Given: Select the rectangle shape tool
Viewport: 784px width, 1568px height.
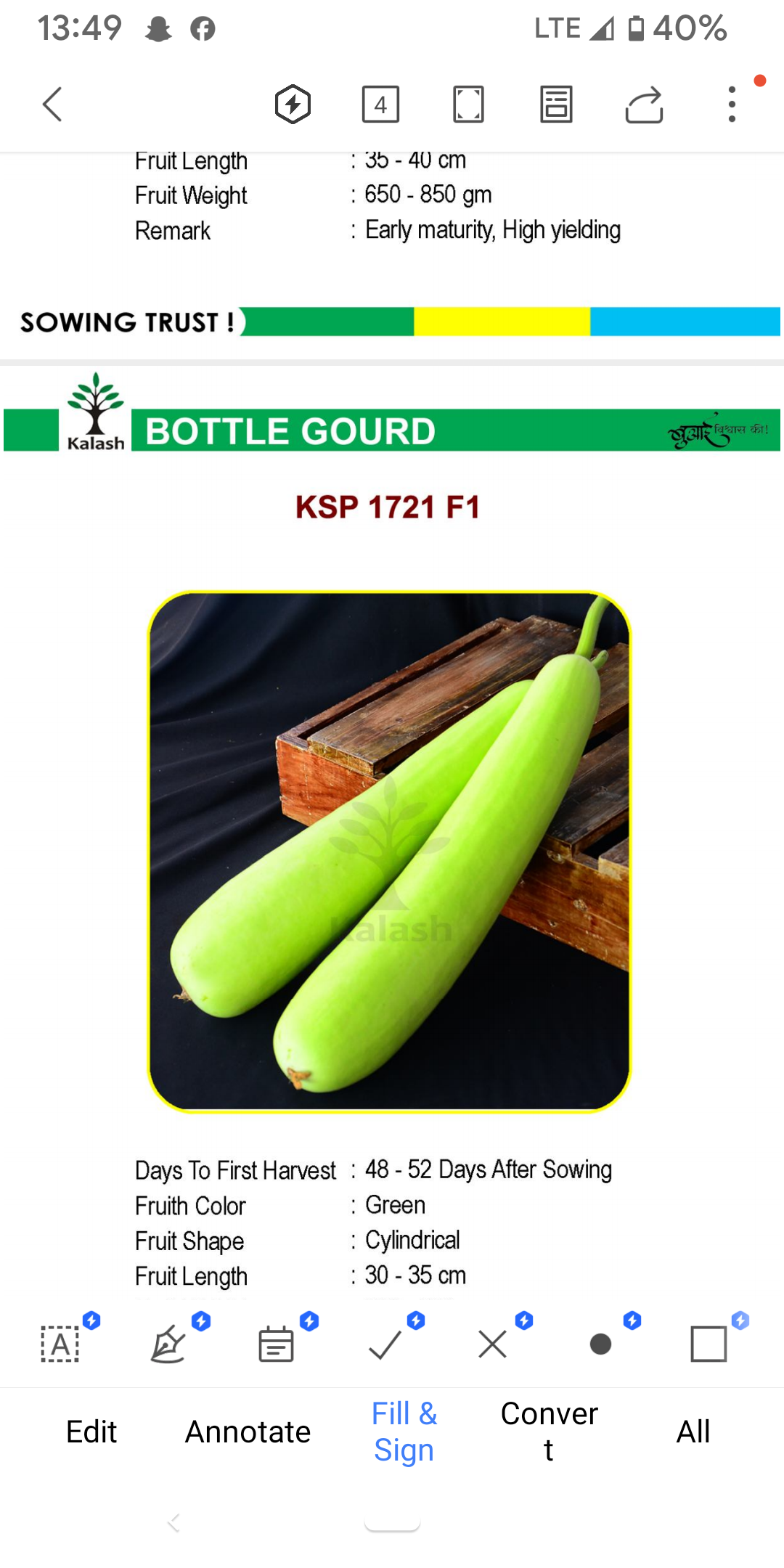Looking at the screenshot, I should point(709,1344).
